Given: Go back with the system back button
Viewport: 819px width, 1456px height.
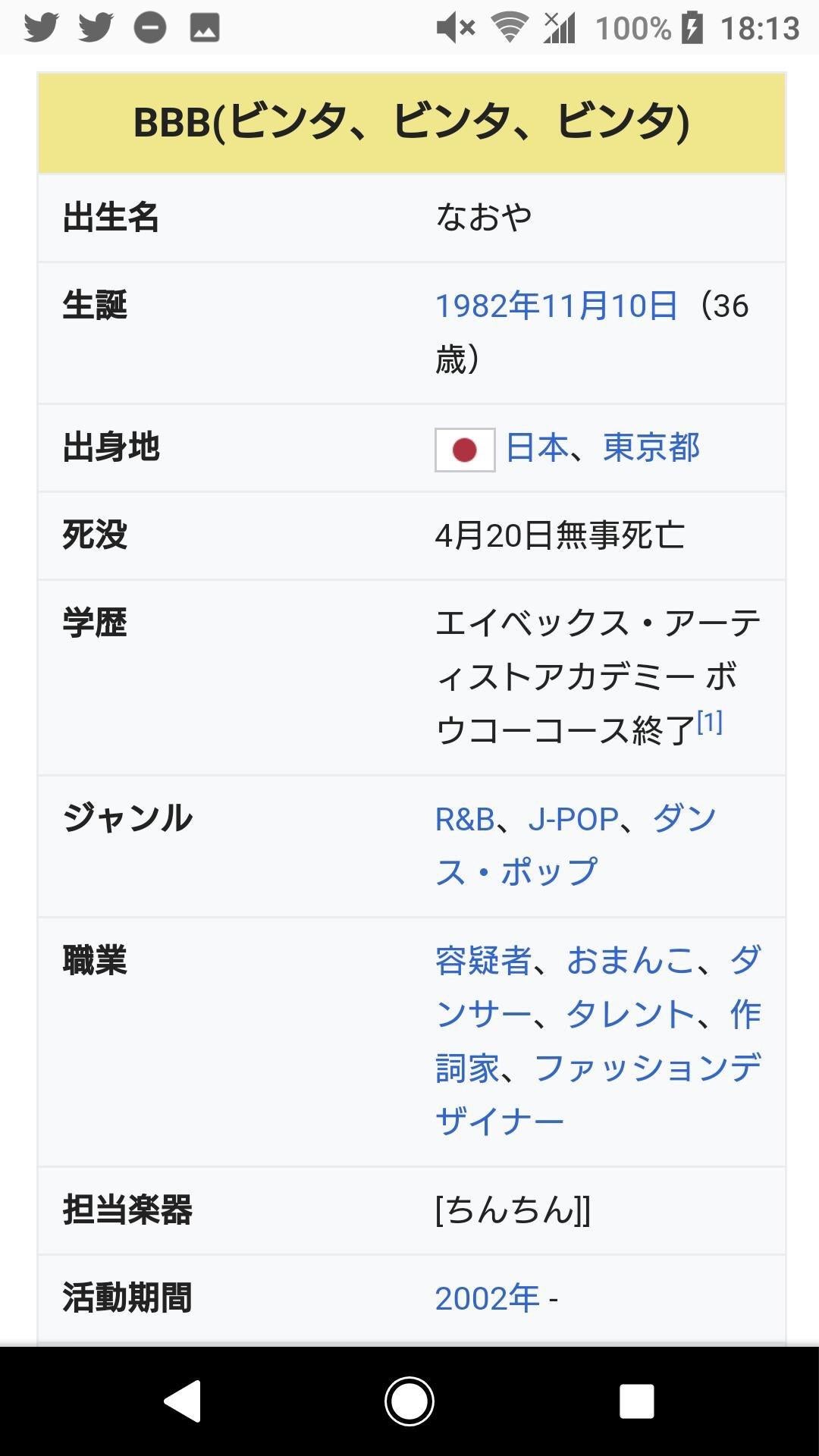Looking at the screenshot, I should (x=182, y=1401).
